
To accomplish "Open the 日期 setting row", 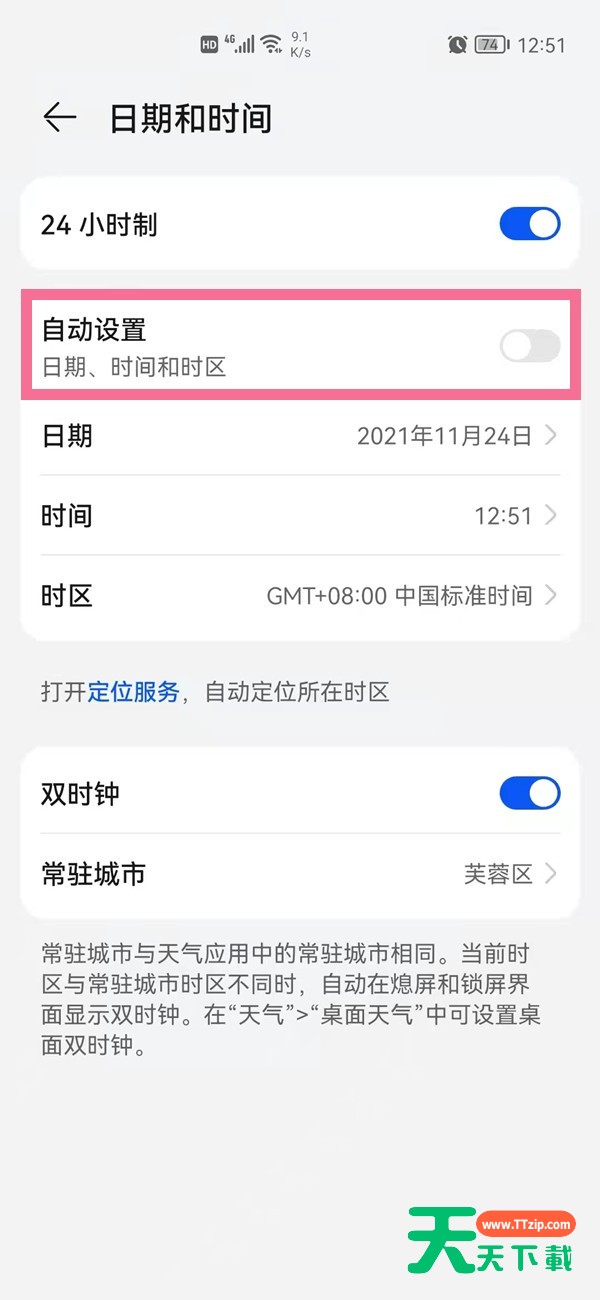I will [300, 436].
